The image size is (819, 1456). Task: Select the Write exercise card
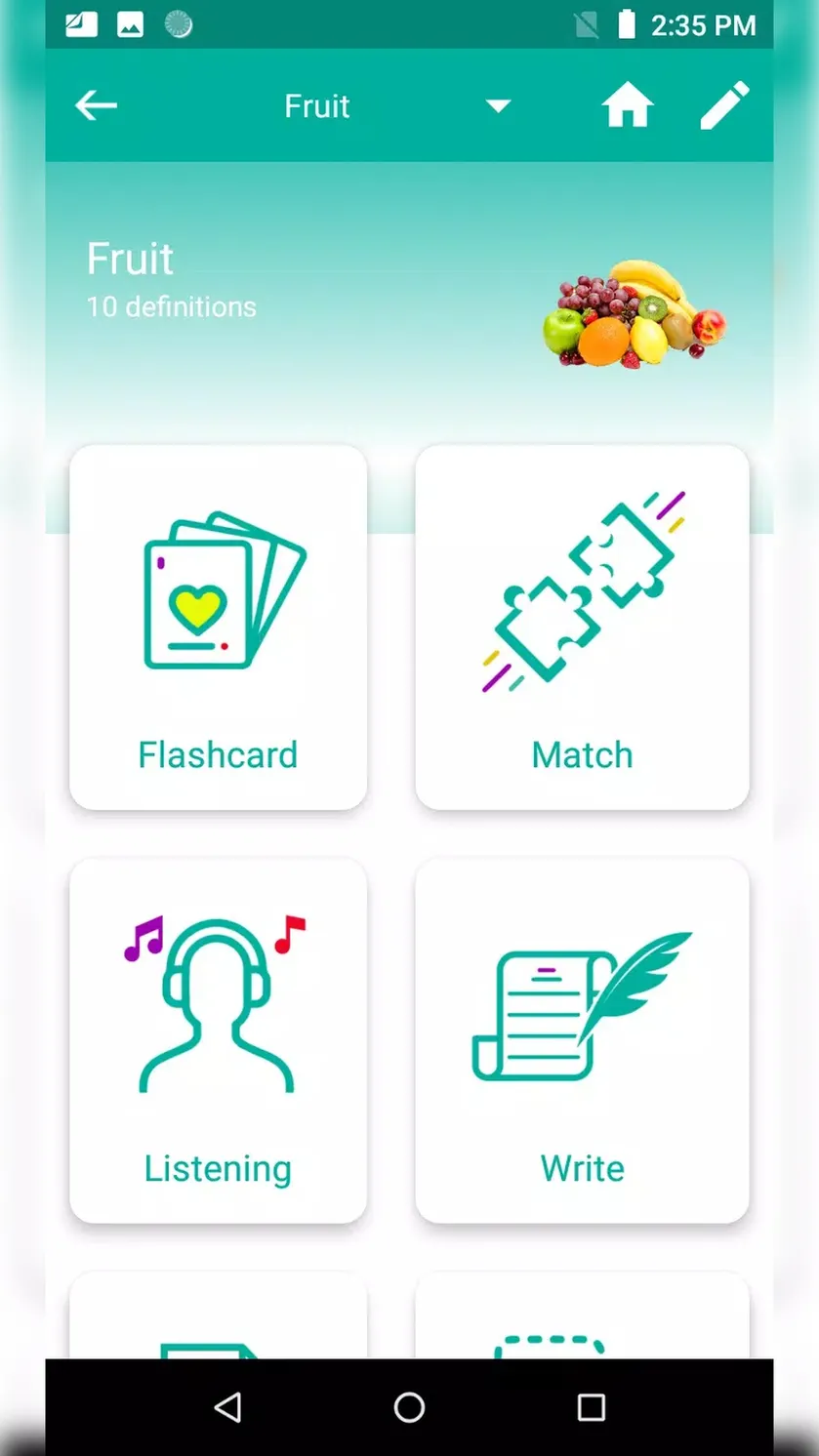click(x=583, y=1040)
